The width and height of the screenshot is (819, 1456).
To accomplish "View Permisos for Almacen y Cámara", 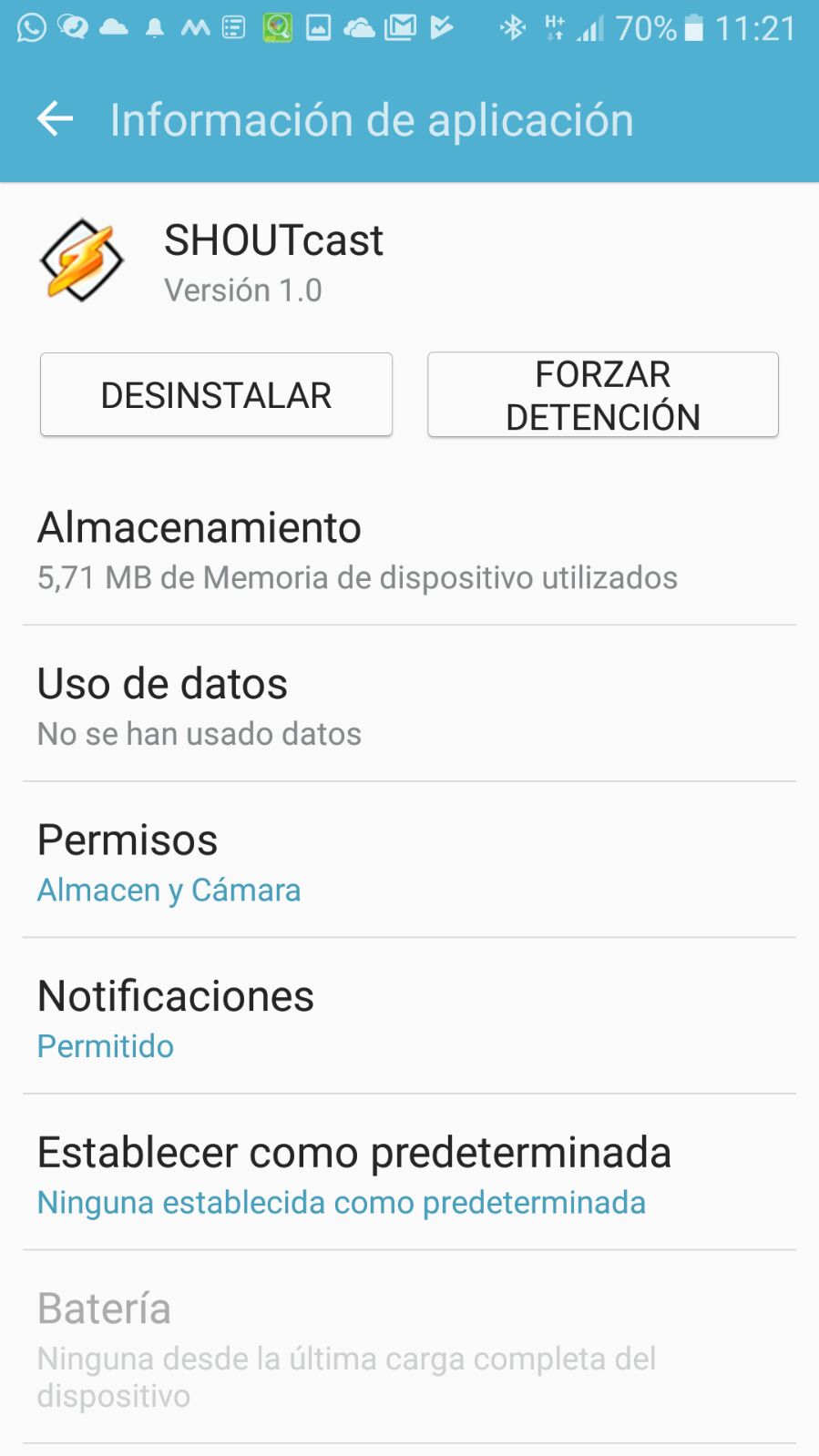I will tap(409, 862).
